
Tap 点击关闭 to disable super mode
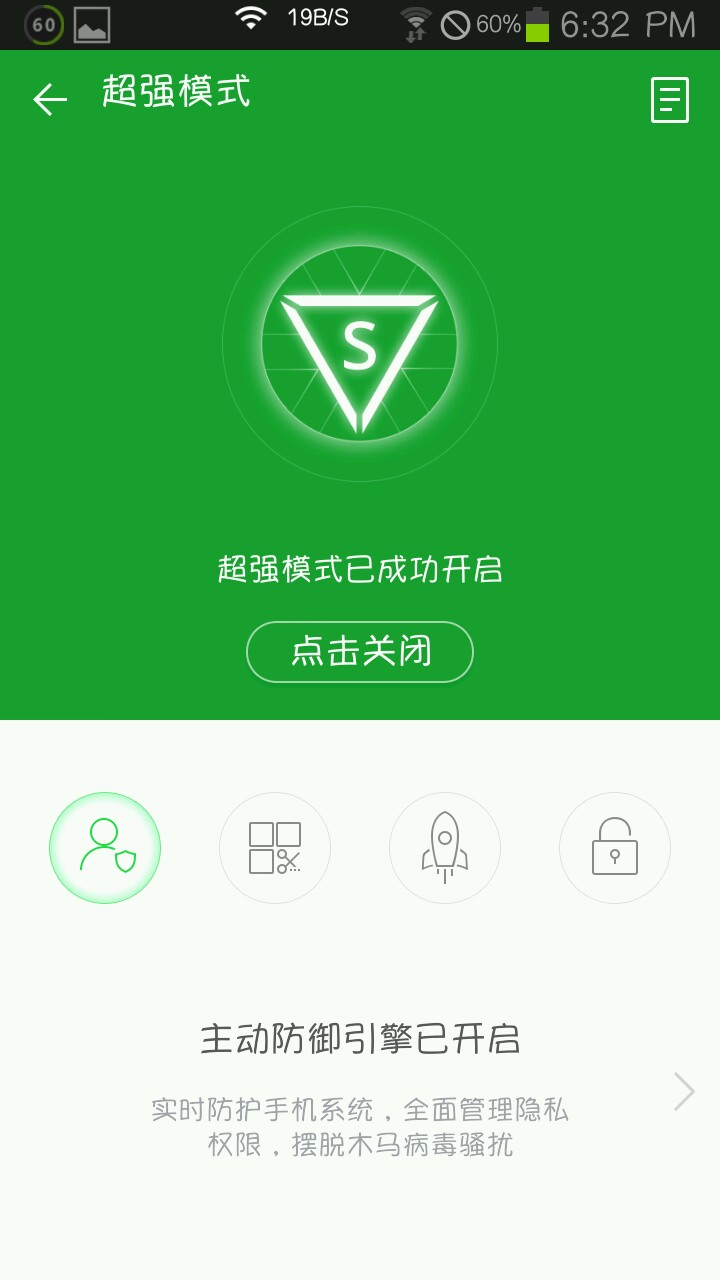coord(360,652)
